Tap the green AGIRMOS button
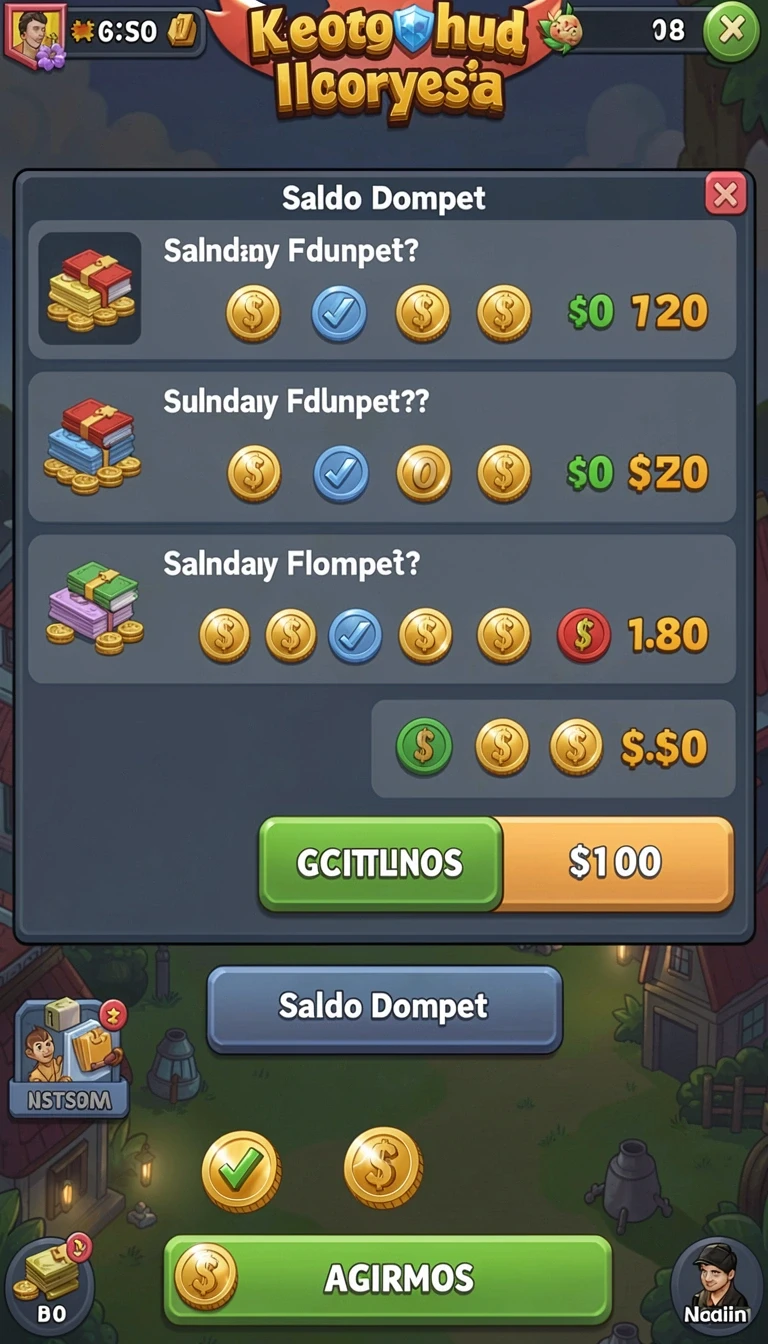Viewport: 768px width, 1344px height. pos(388,1278)
